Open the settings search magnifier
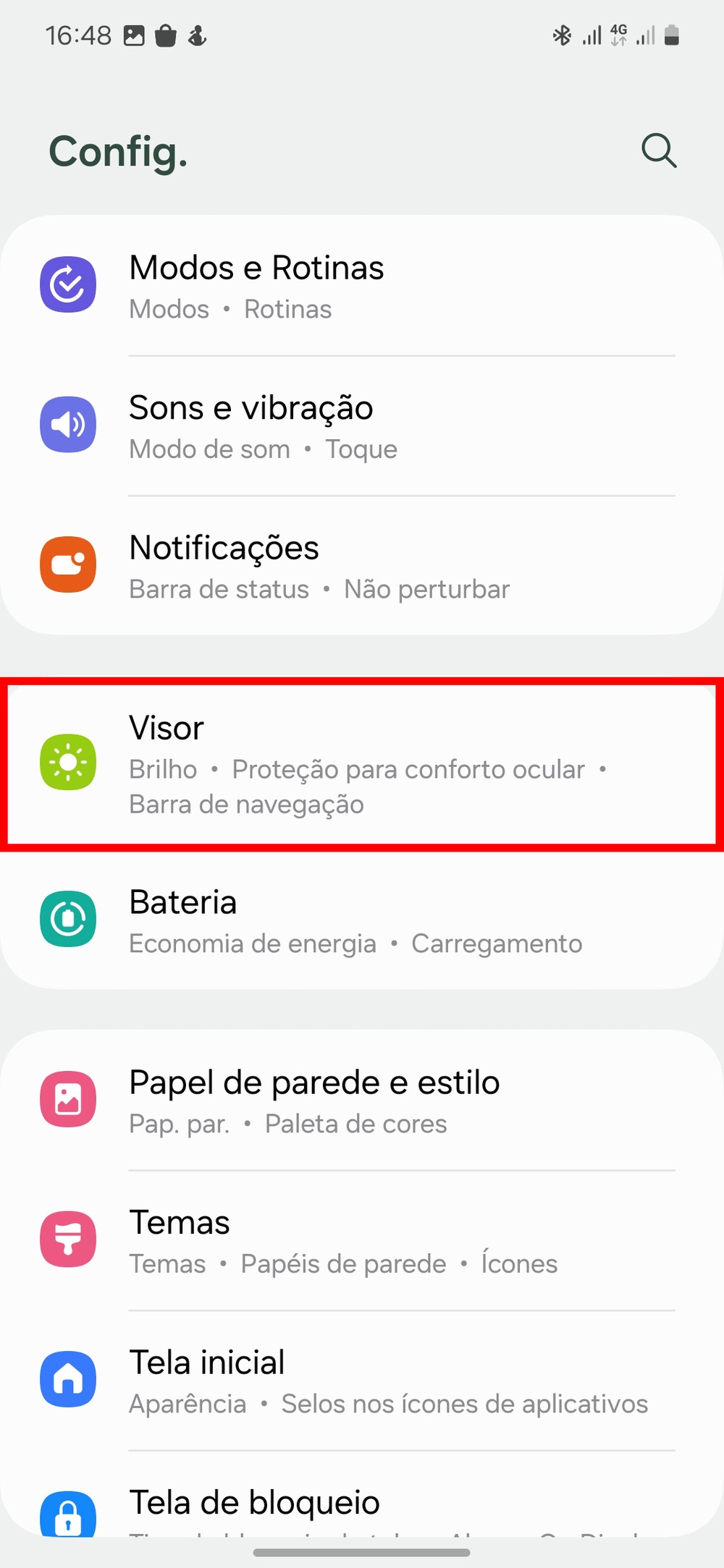This screenshot has height=1568, width=724. click(658, 151)
